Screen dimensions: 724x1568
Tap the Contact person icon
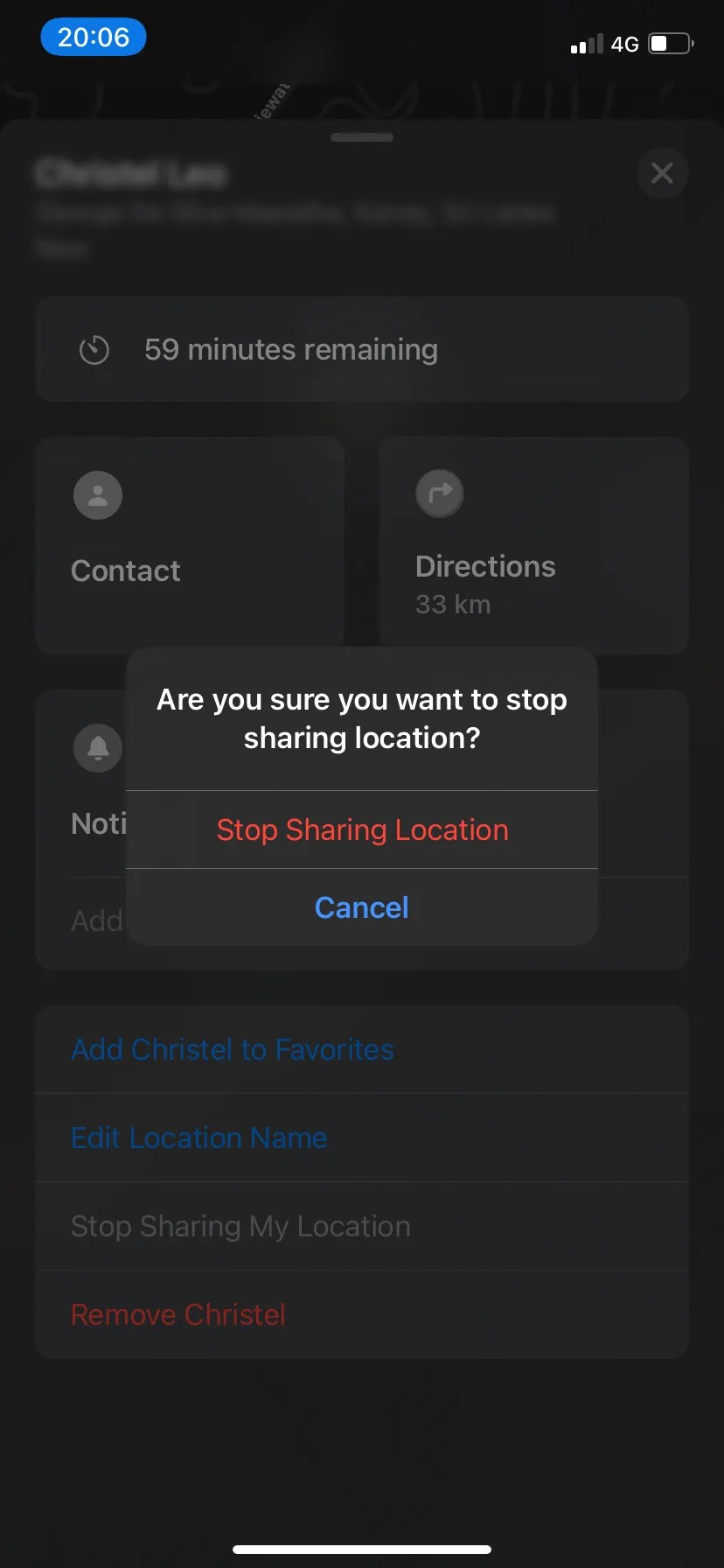97,494
